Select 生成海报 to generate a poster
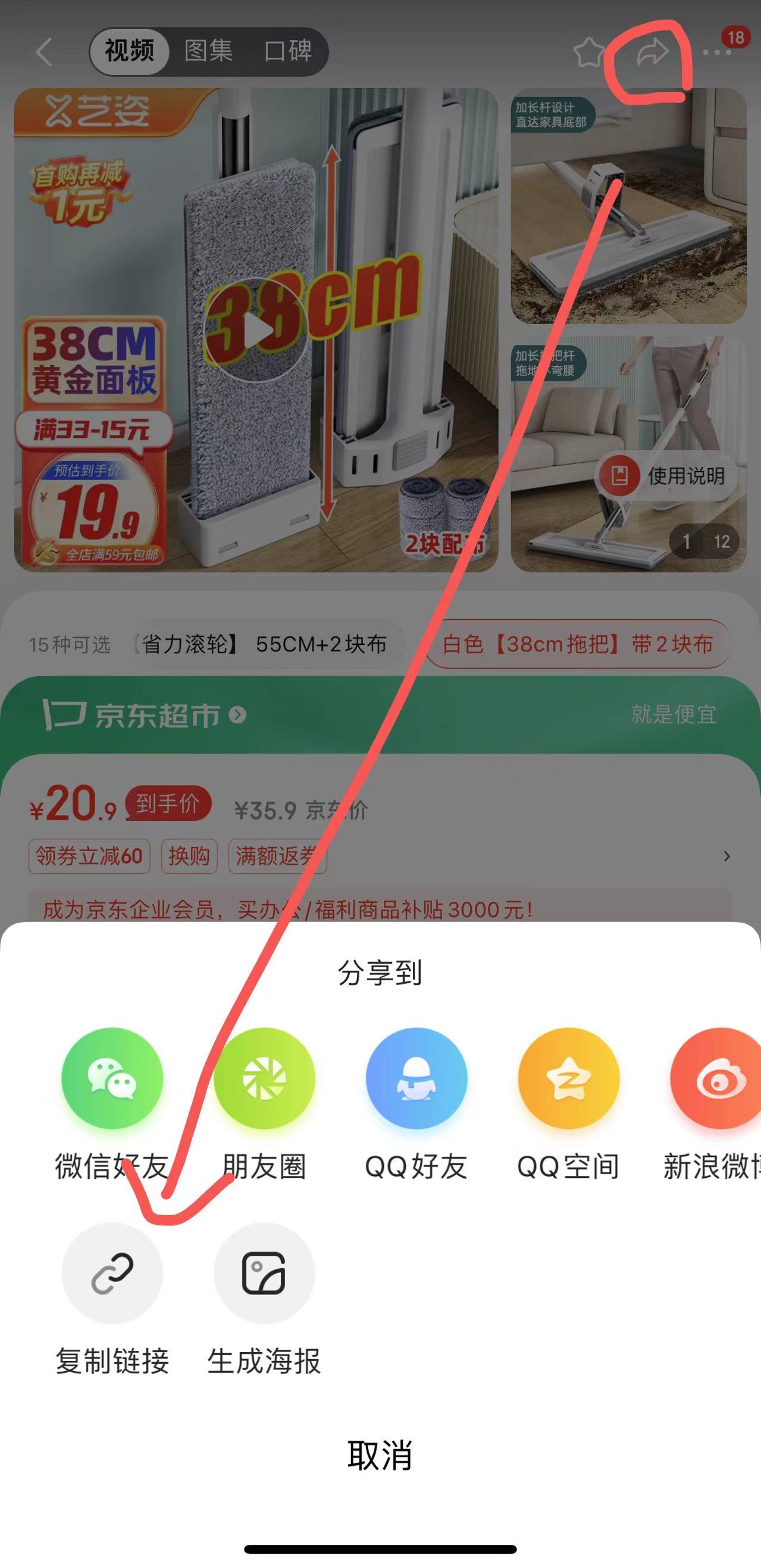 (x=264, y=1274)
